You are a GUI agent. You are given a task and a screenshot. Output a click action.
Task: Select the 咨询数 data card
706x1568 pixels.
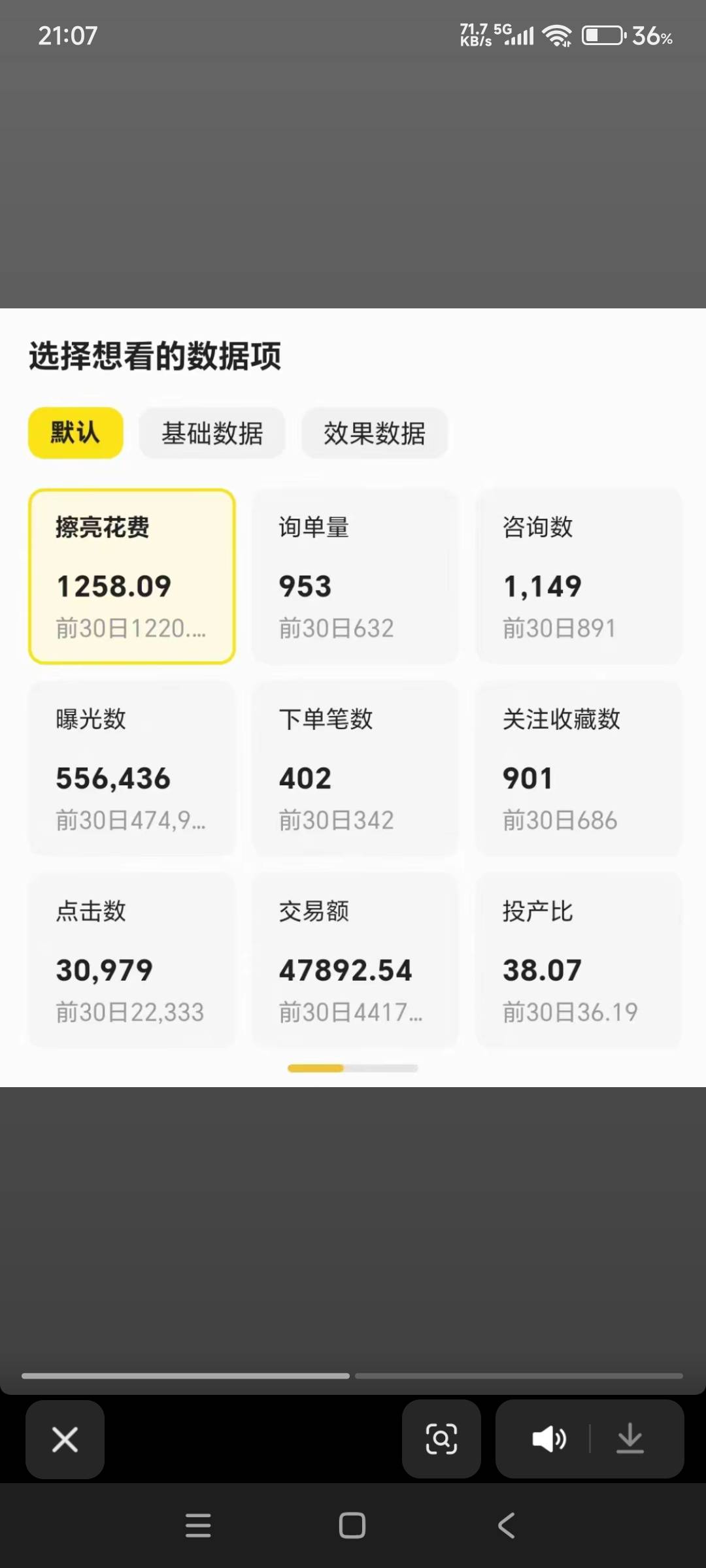click(x=579, y=575)
